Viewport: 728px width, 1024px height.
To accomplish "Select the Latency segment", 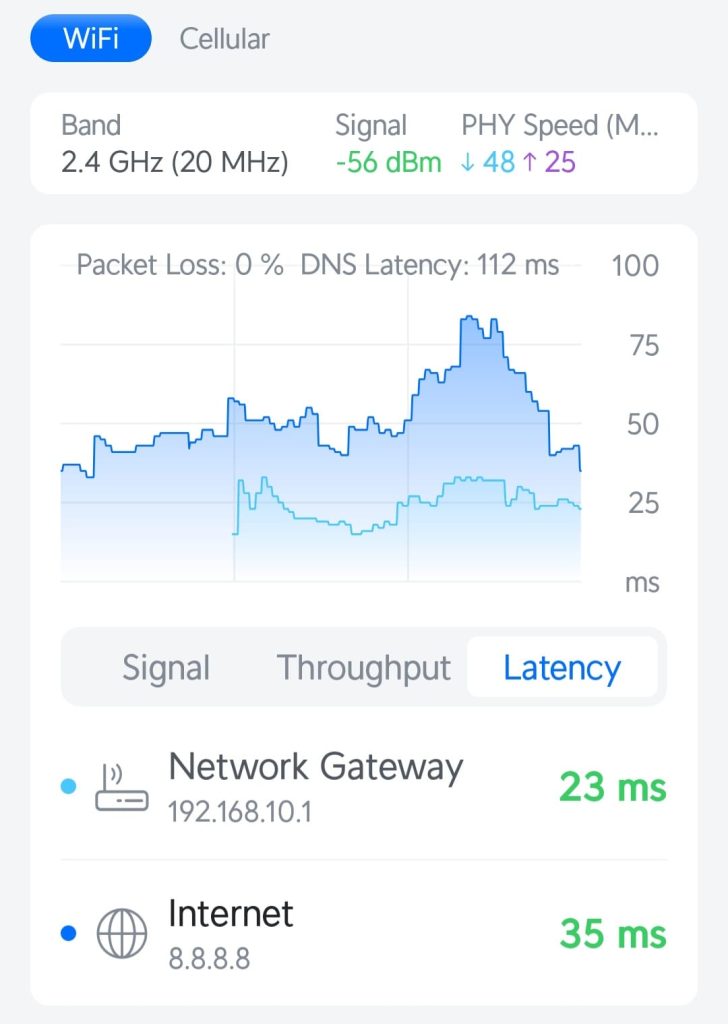I will pos(562,668).
